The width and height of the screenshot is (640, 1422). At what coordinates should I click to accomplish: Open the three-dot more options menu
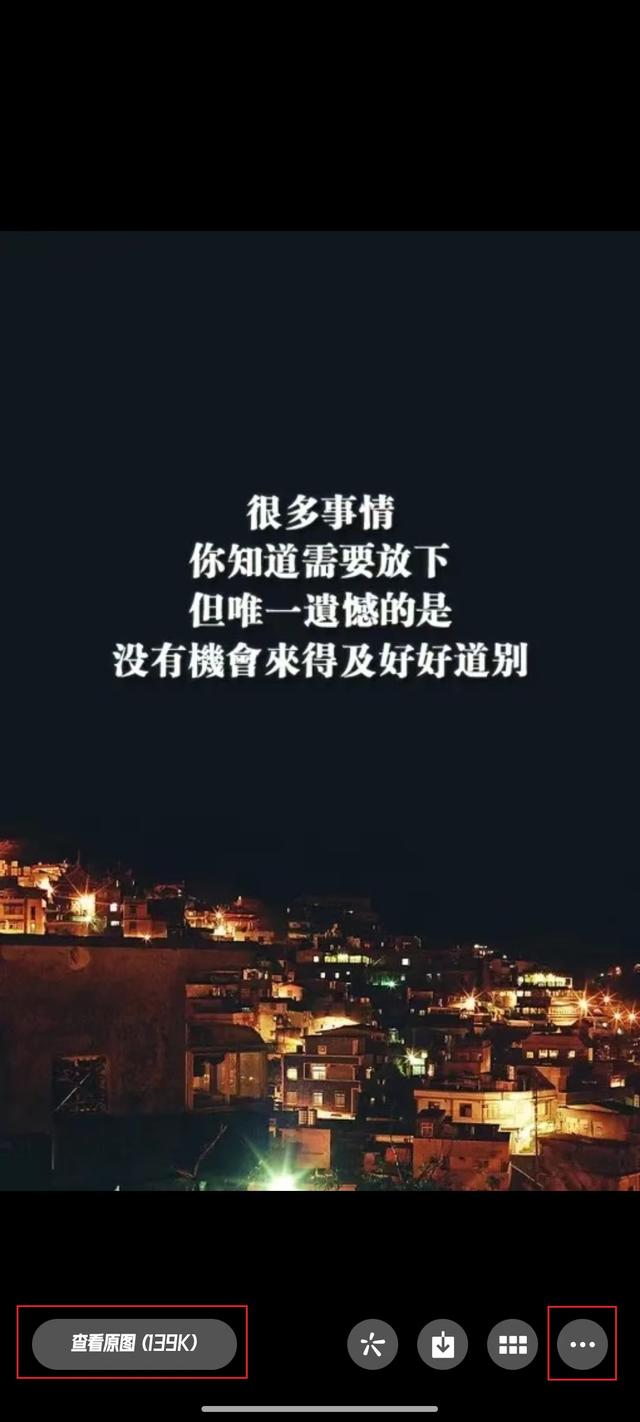[x=583, y=1344]
